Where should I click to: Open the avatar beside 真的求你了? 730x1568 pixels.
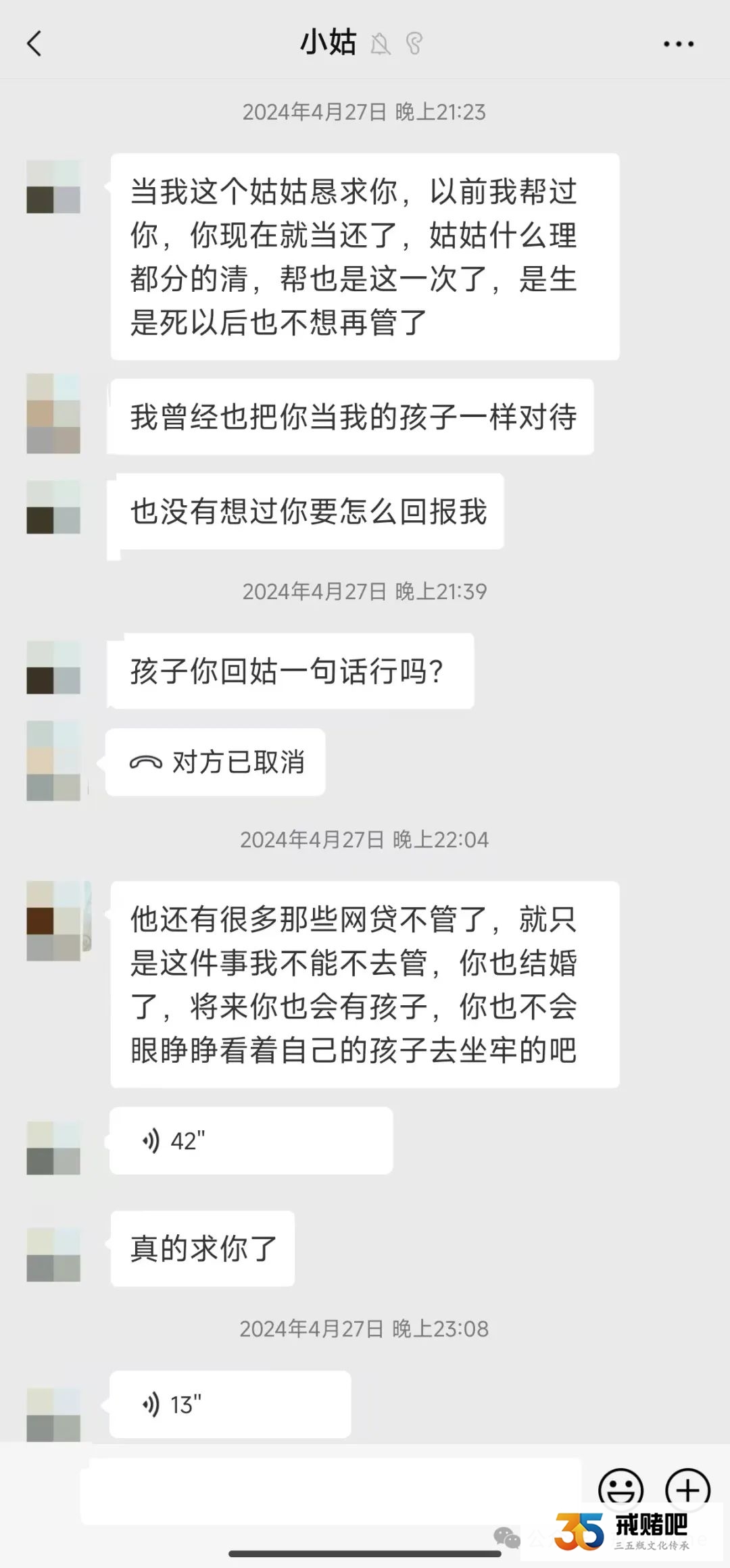tap(53, 1255)
